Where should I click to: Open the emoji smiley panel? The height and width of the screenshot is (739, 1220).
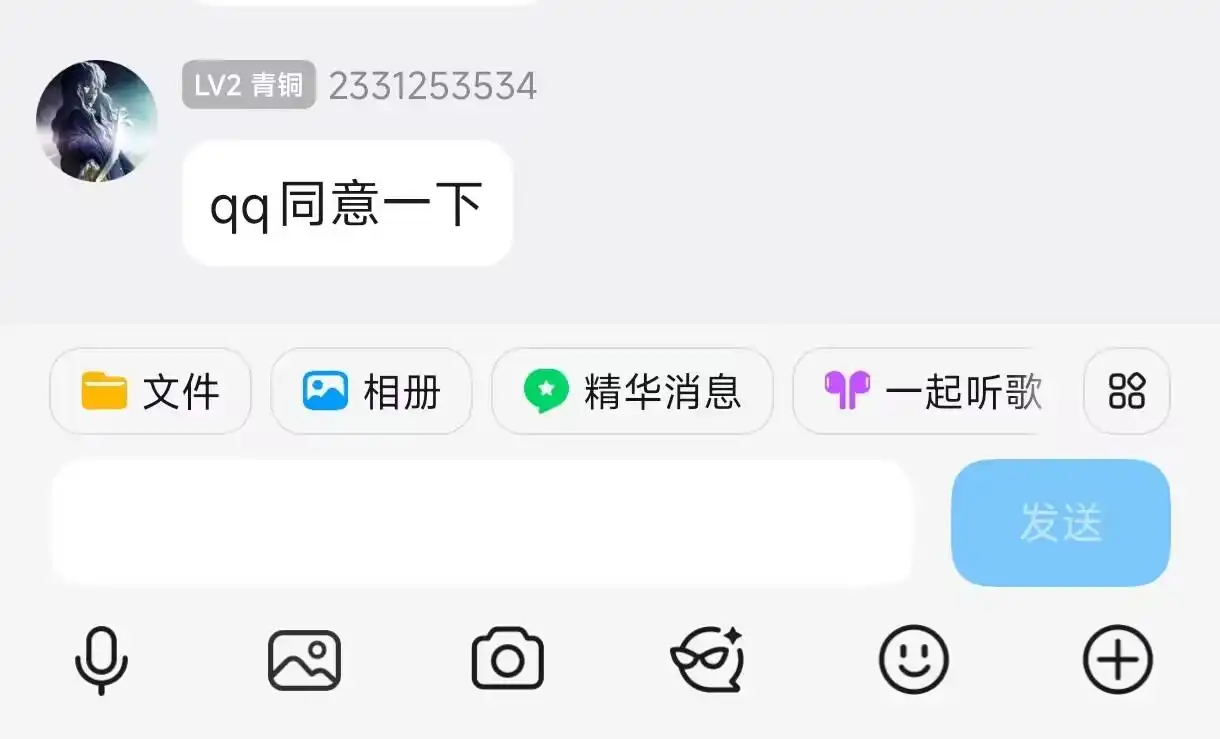(x=913, y=660)
